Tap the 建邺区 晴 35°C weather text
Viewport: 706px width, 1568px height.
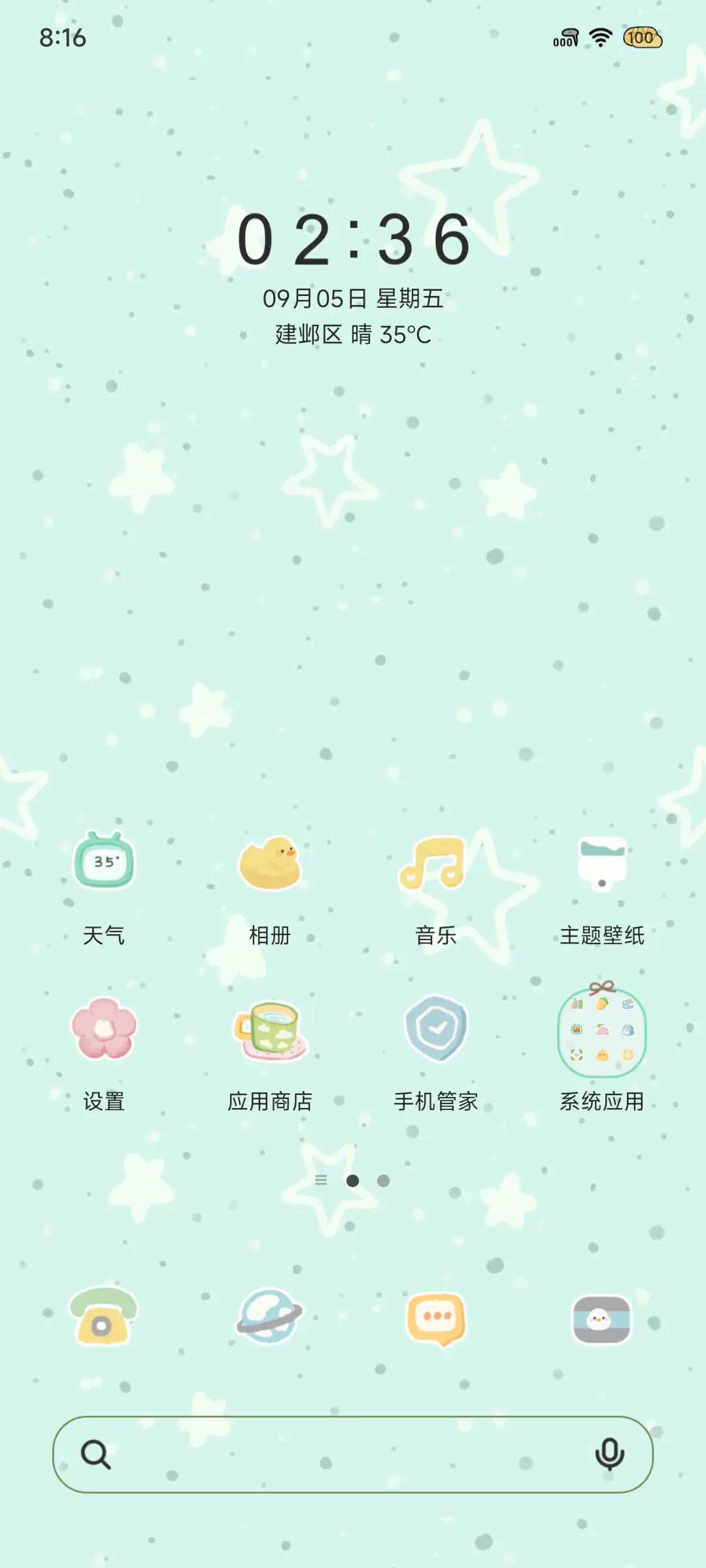[x=353, y=335]
